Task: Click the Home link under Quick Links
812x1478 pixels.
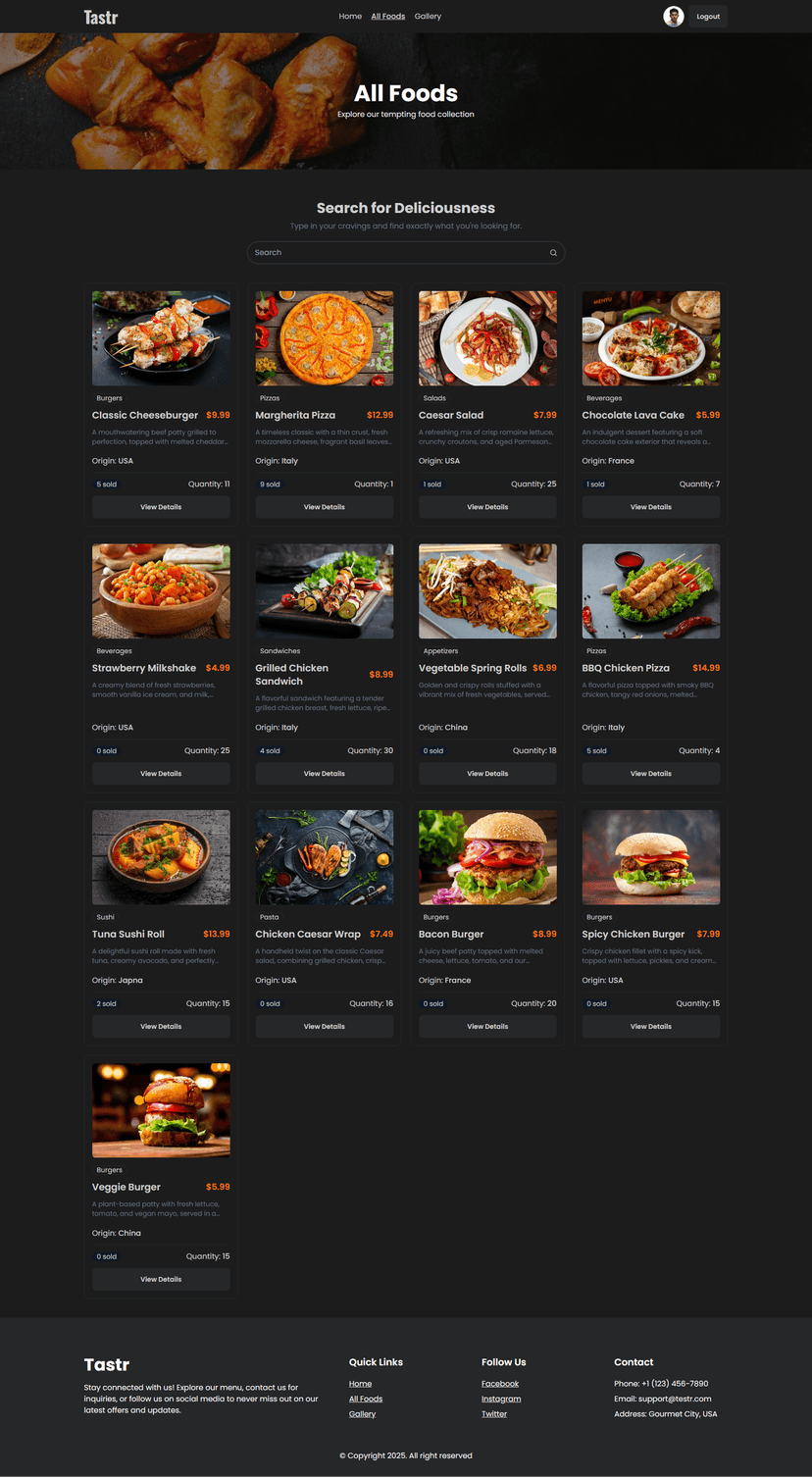Action: tap(360, 1383)
